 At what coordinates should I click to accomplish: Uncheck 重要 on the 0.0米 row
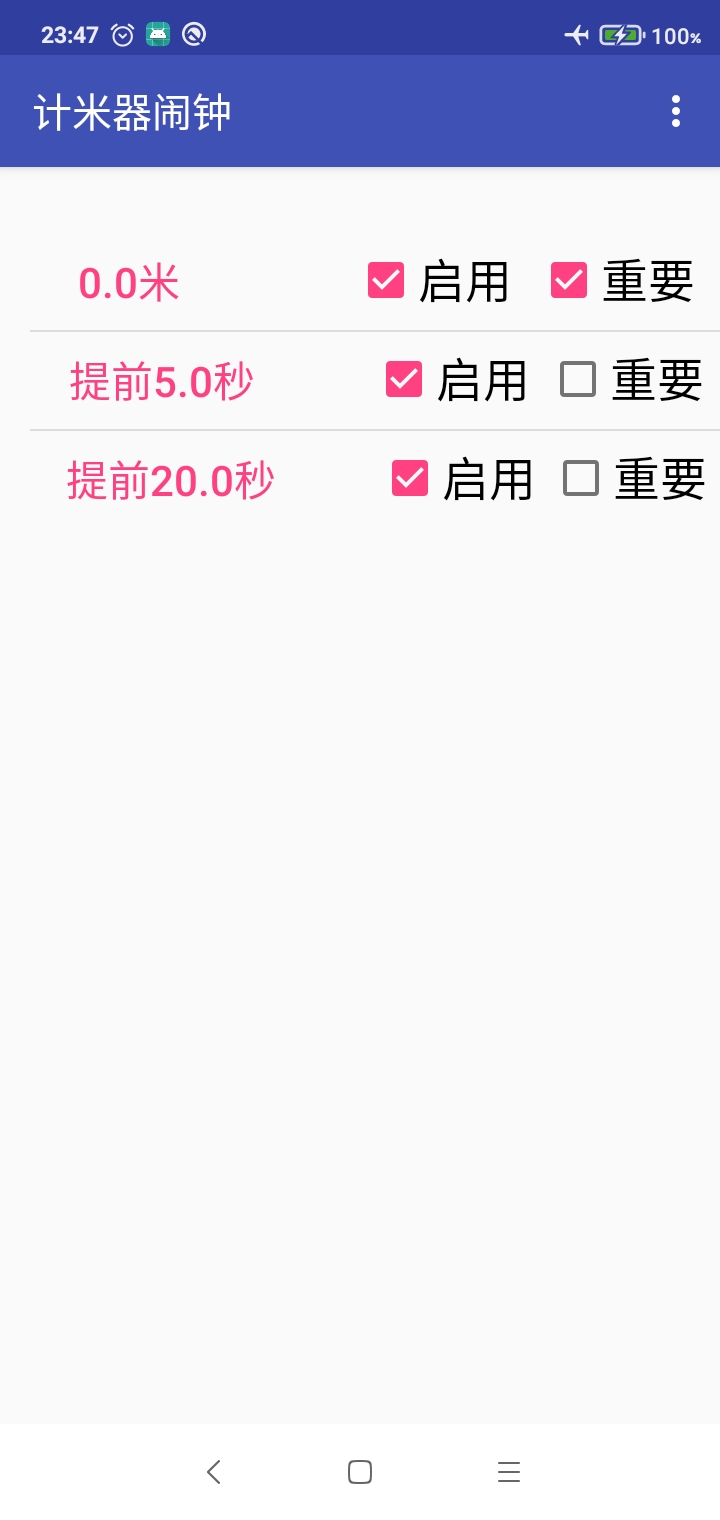tap(570, 281)
